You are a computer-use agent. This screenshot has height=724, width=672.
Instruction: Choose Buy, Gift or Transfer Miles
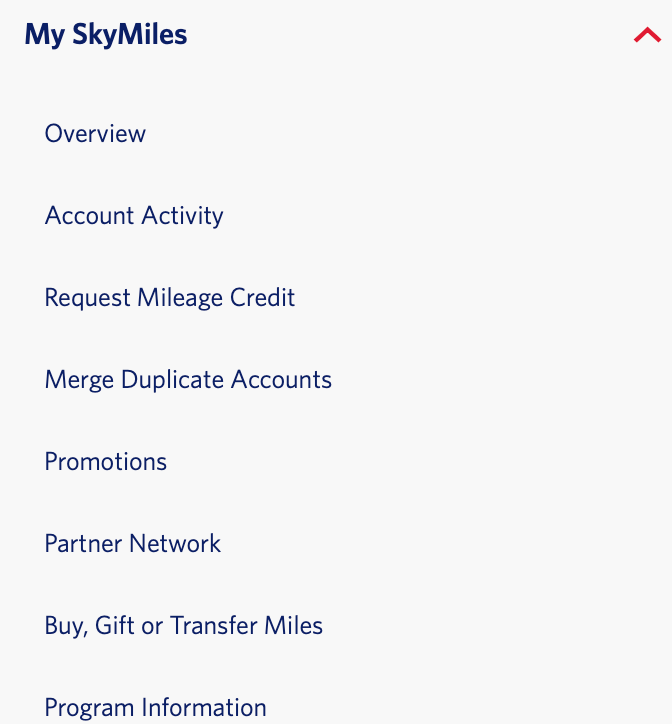pyautogui.click(x=184, y=626)
